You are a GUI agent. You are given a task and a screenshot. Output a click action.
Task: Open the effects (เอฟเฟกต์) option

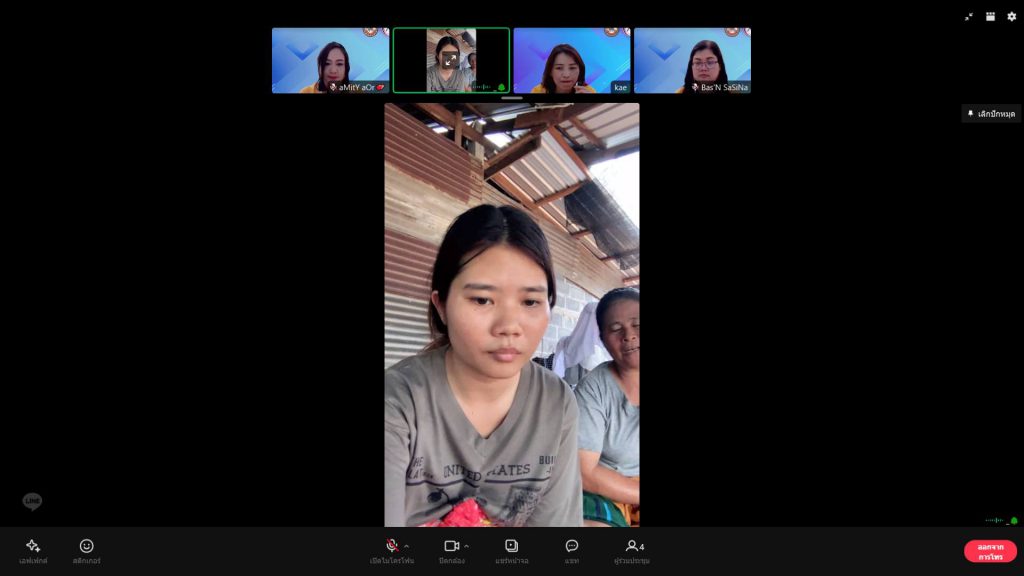click(33, 550)
